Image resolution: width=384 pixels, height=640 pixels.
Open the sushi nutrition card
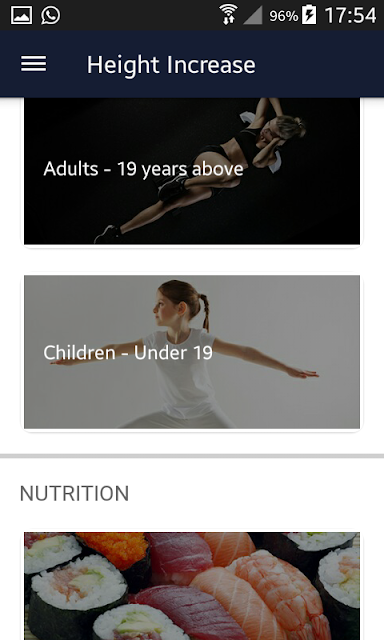[192, 586]
